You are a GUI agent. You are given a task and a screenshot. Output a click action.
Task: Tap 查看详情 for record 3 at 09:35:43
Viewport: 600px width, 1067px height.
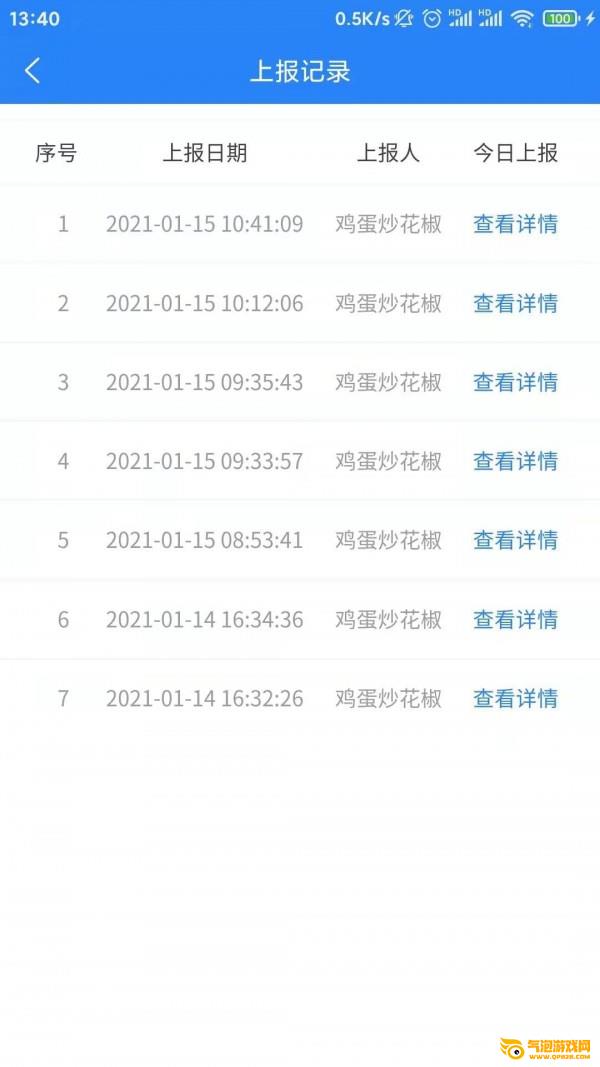tap(515, 382)
